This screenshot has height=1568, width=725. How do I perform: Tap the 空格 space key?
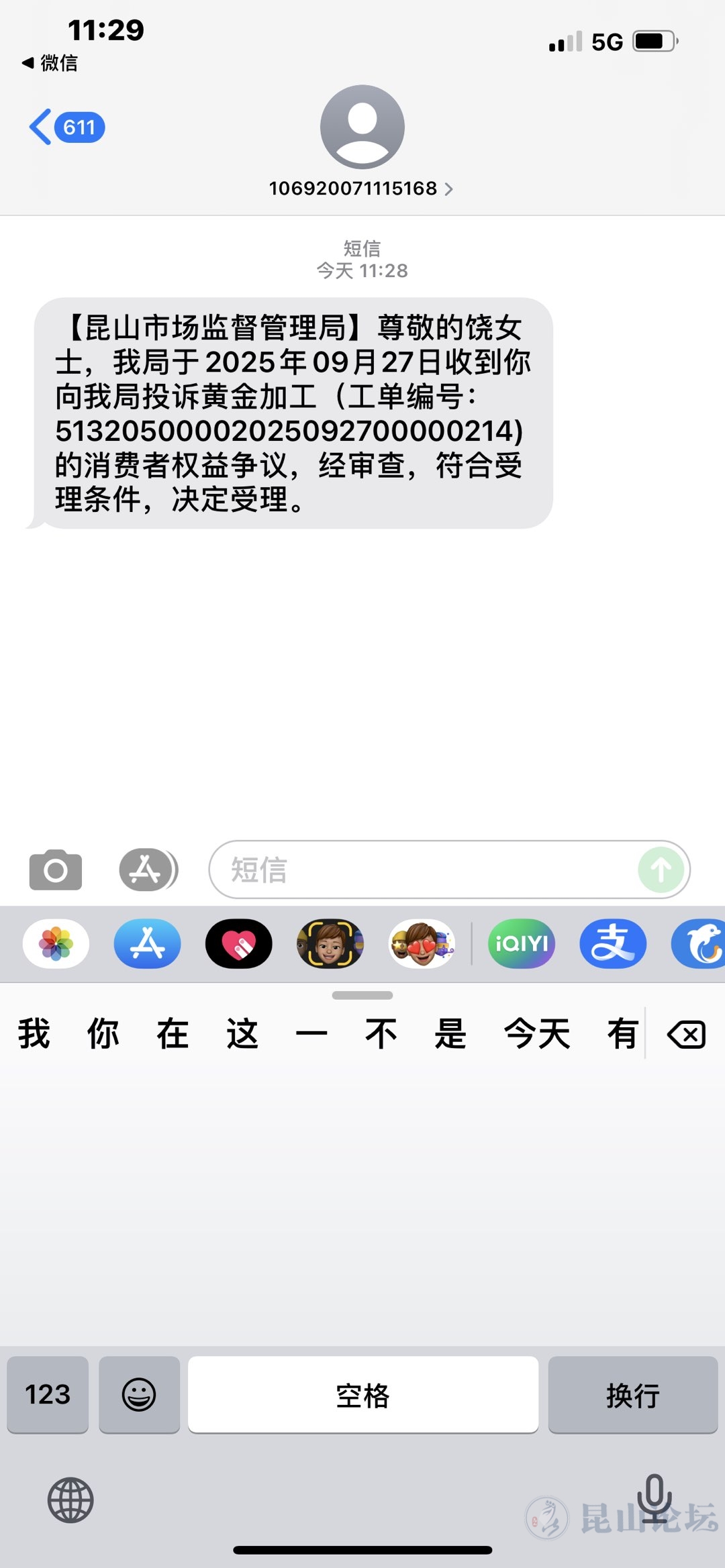(363, 1395)
